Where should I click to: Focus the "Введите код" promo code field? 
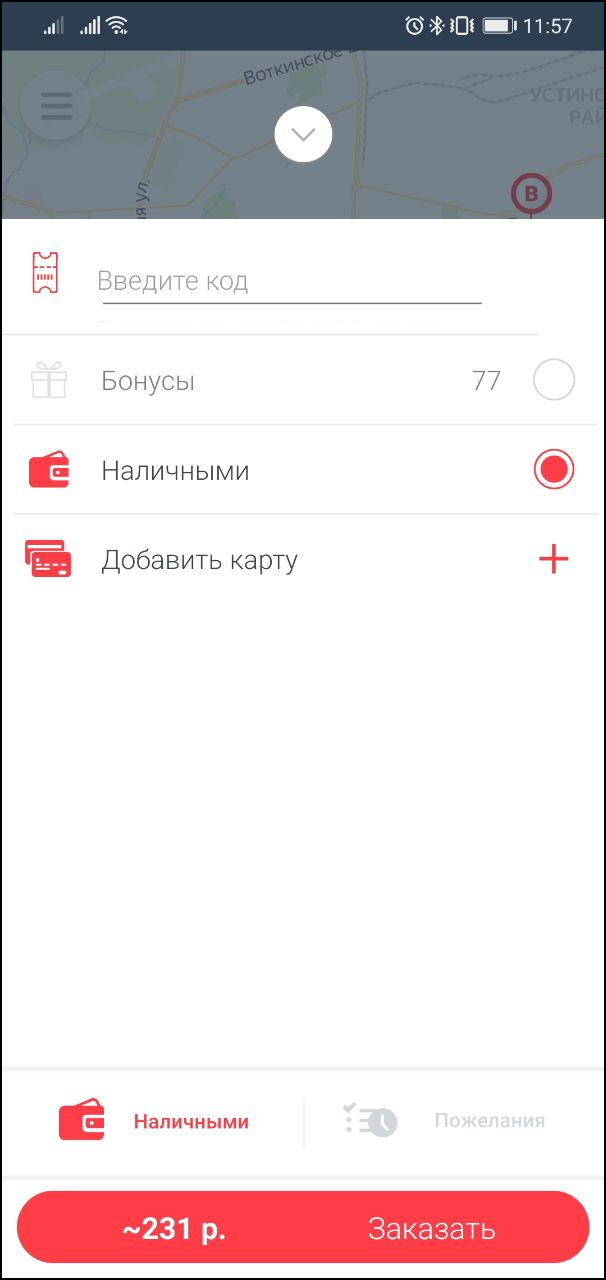(x=290, y=281)
